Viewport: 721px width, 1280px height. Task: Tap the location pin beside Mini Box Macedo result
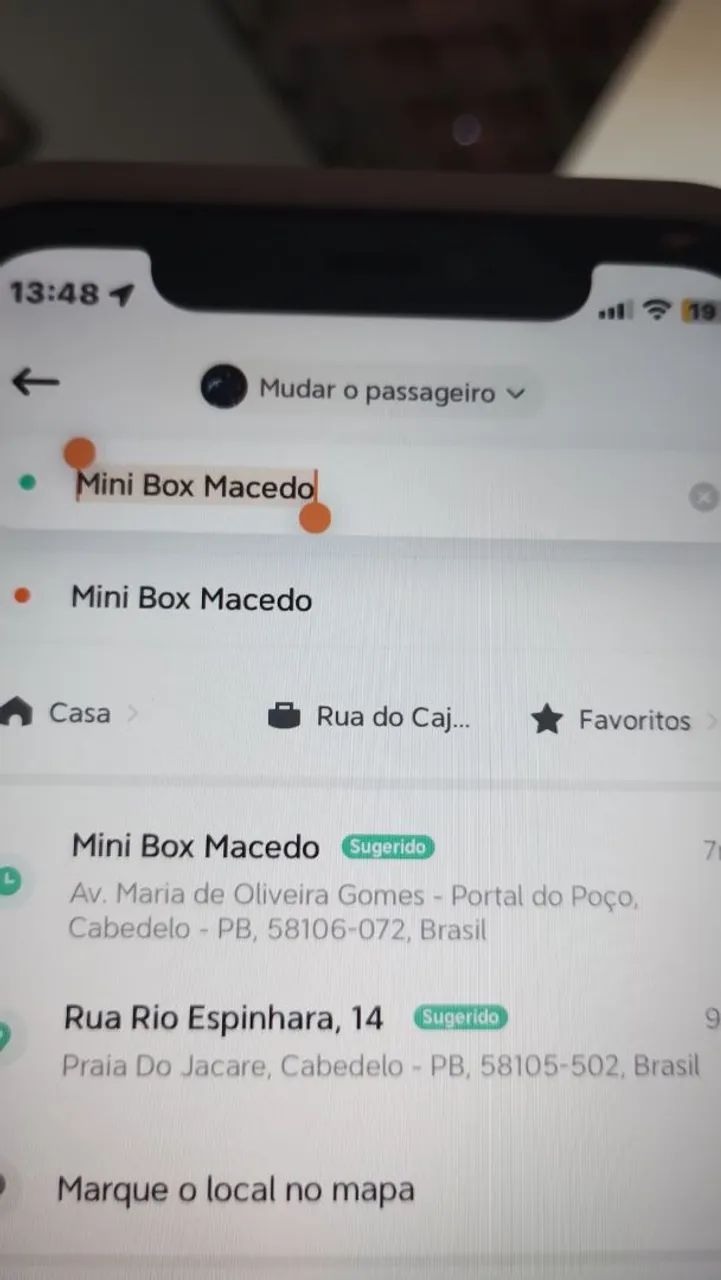[x=8, y=880]
